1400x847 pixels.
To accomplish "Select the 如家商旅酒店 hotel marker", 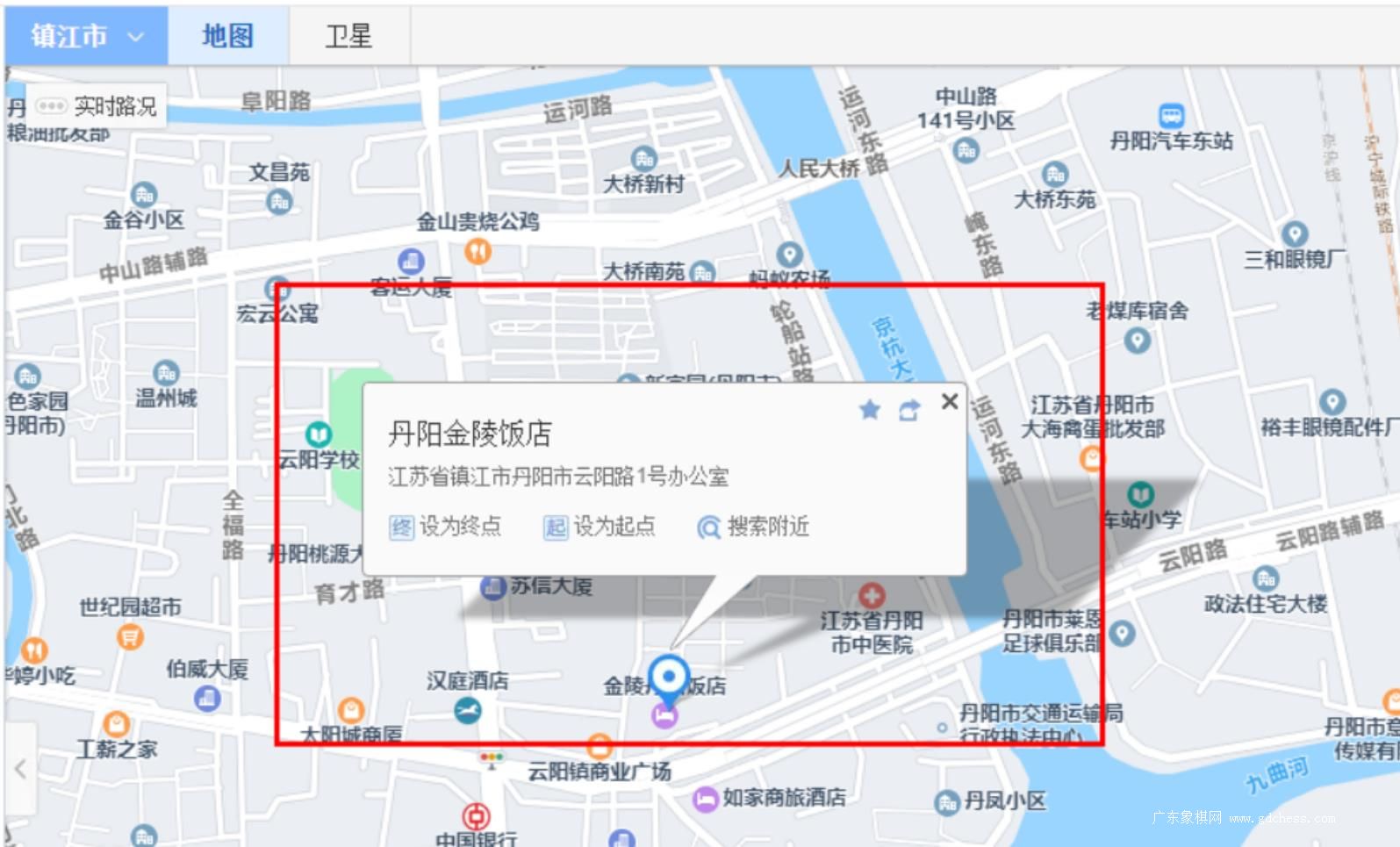I will (x=706, y=799).
